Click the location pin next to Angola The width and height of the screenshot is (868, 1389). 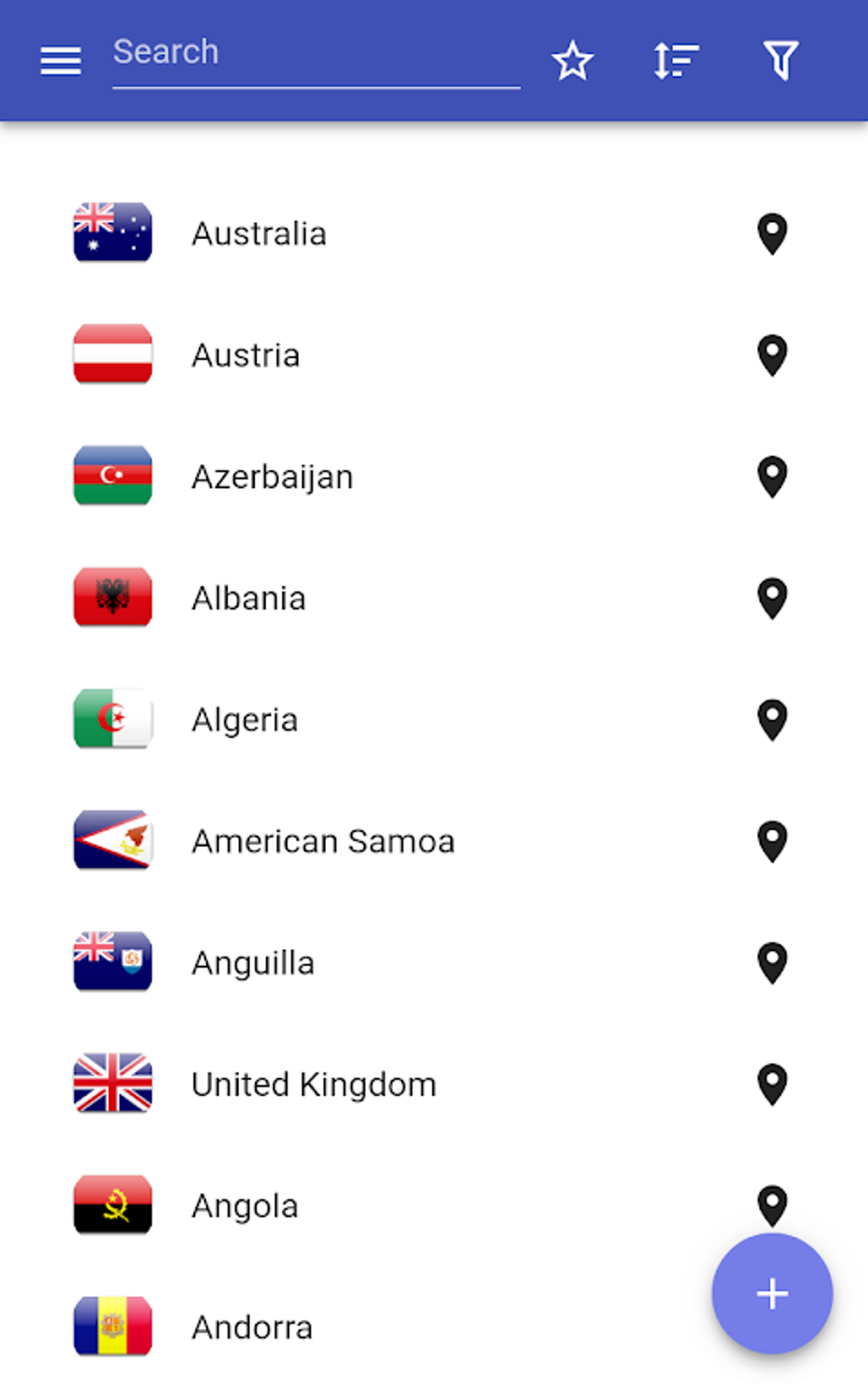pos(772,1206)
